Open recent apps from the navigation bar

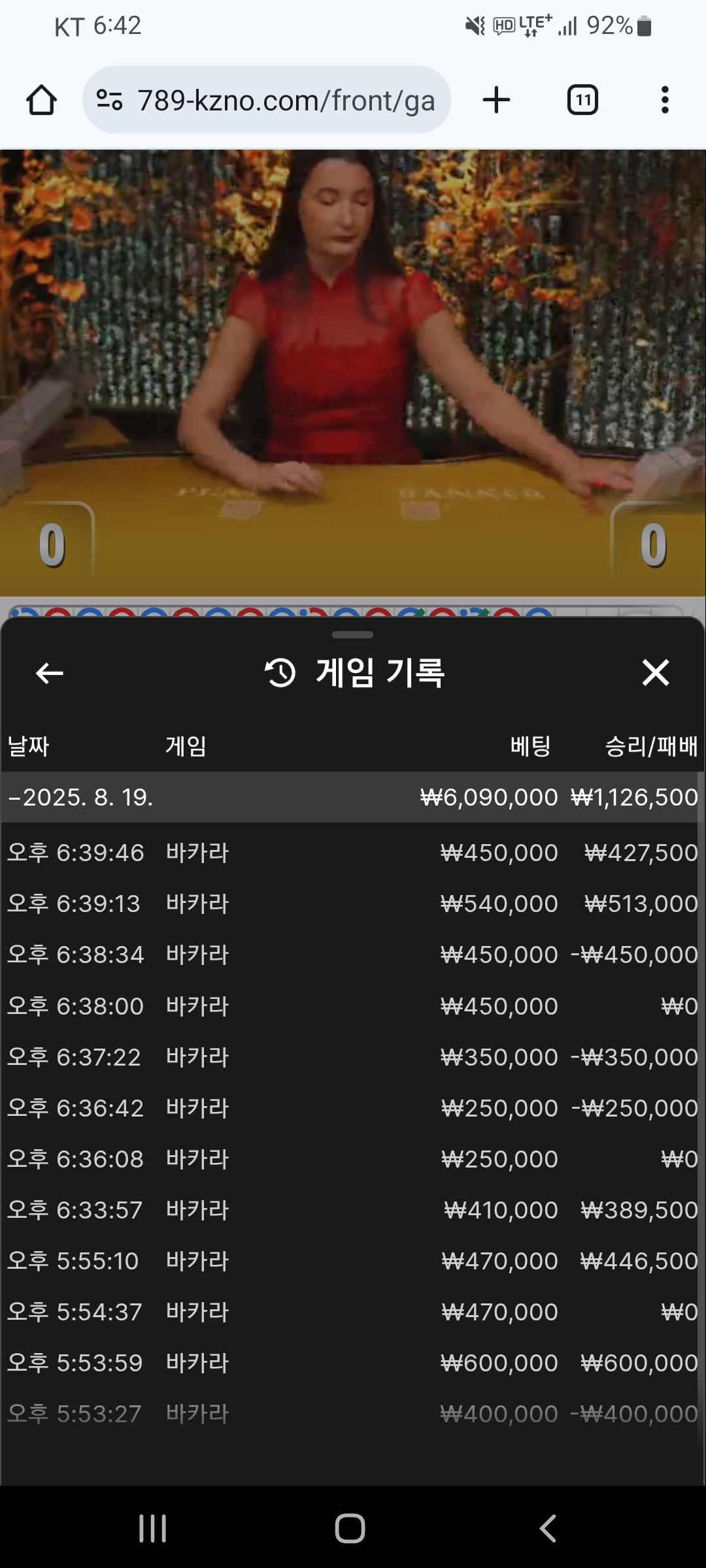click(x=153, y=1529)
